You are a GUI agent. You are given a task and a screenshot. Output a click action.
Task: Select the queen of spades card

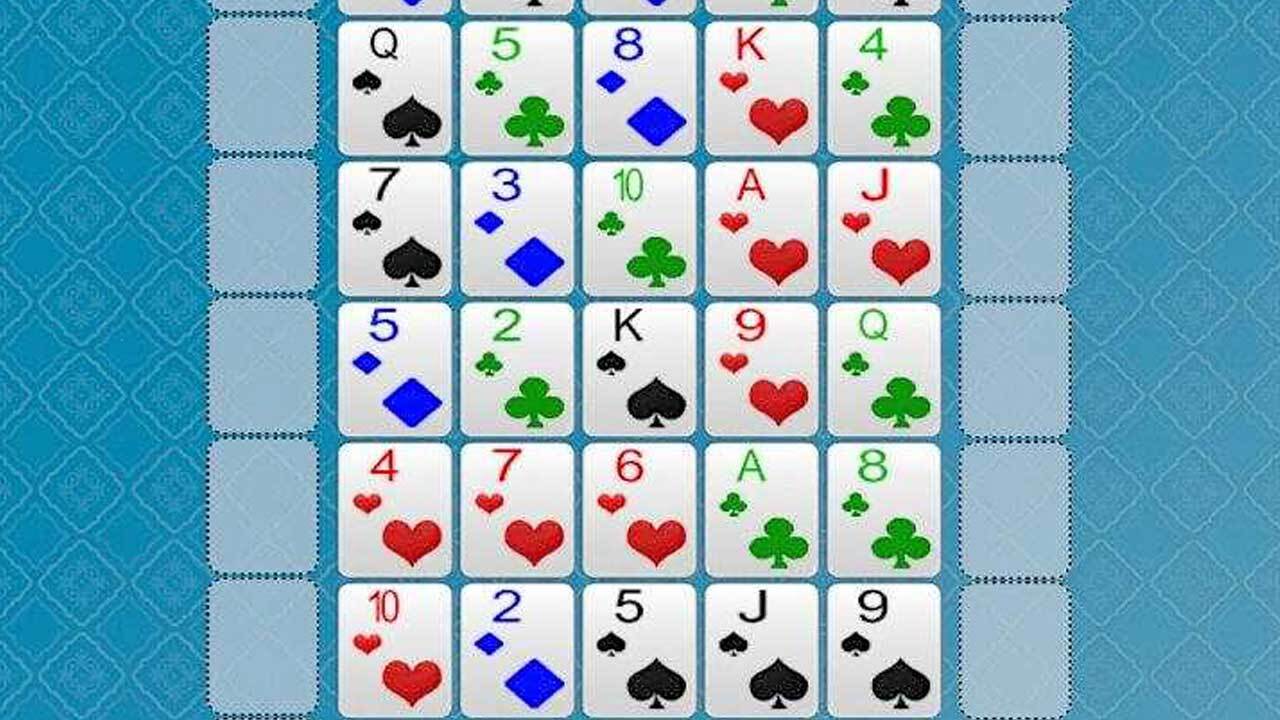pos(395,89)
